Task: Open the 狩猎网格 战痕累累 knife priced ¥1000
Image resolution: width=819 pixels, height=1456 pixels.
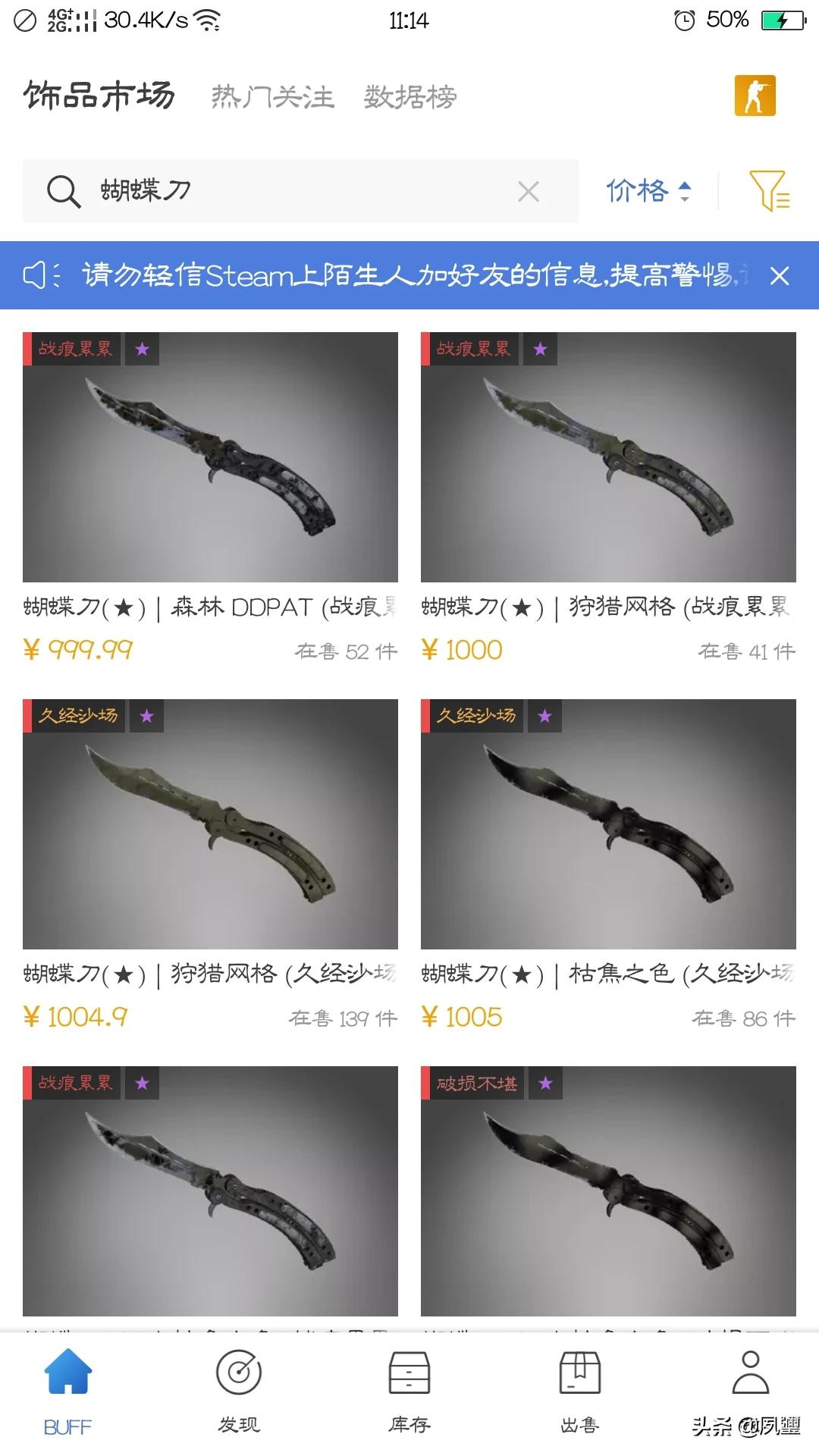Action: 608,457
